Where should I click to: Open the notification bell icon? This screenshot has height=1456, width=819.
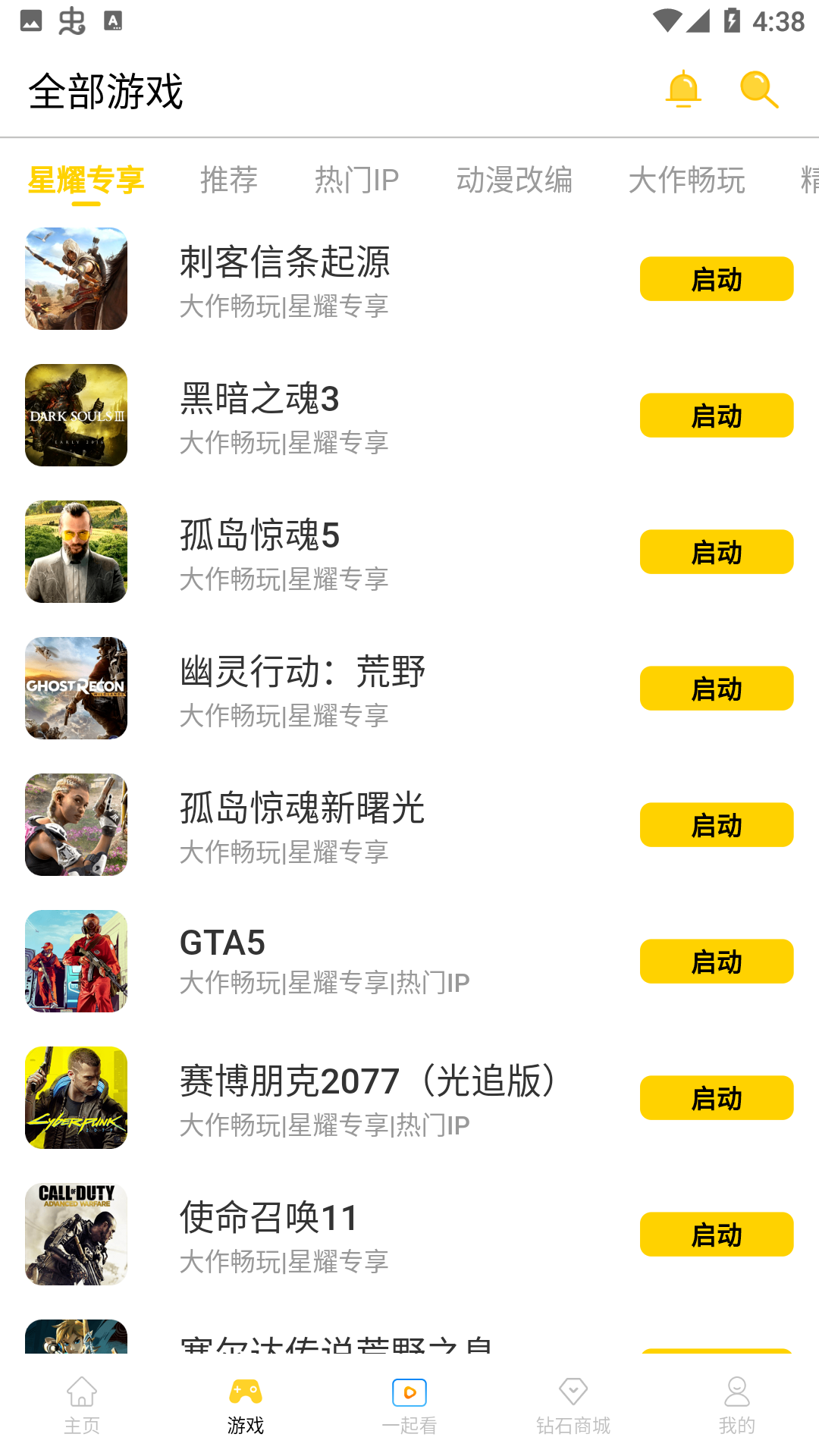(682, 89)
